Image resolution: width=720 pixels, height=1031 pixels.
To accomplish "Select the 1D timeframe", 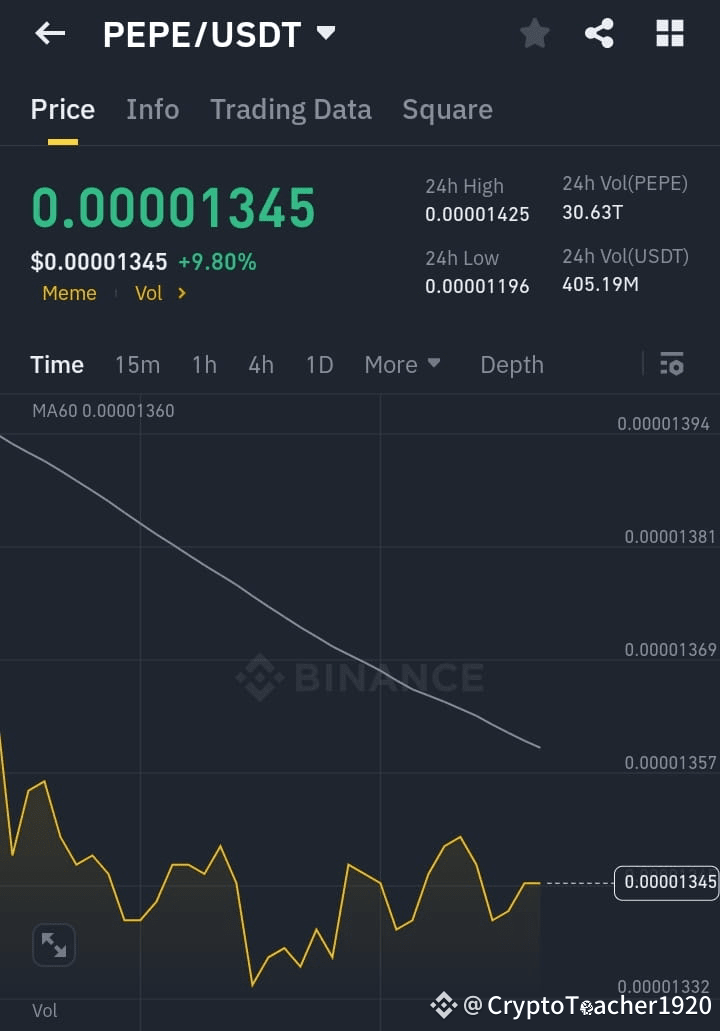I will 319,364.
